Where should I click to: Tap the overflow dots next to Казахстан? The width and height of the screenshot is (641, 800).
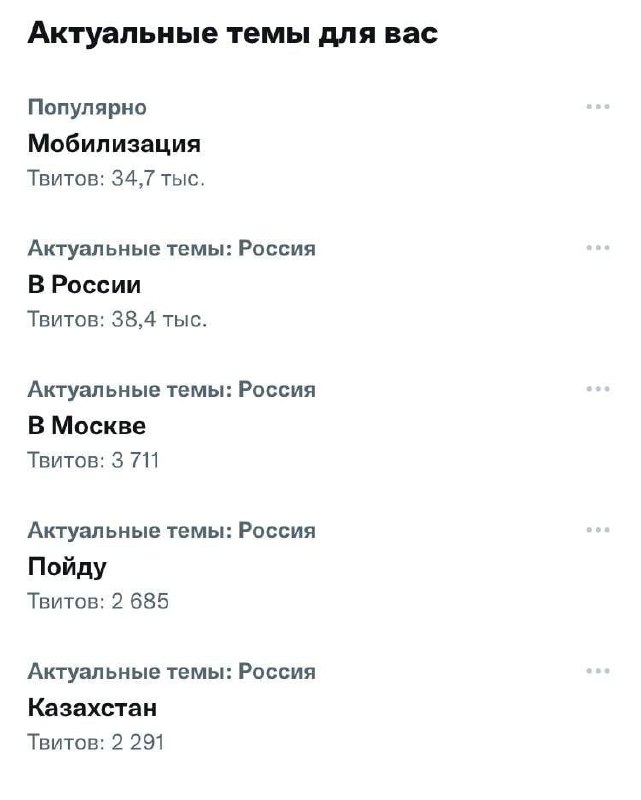[x=598, y=671]
